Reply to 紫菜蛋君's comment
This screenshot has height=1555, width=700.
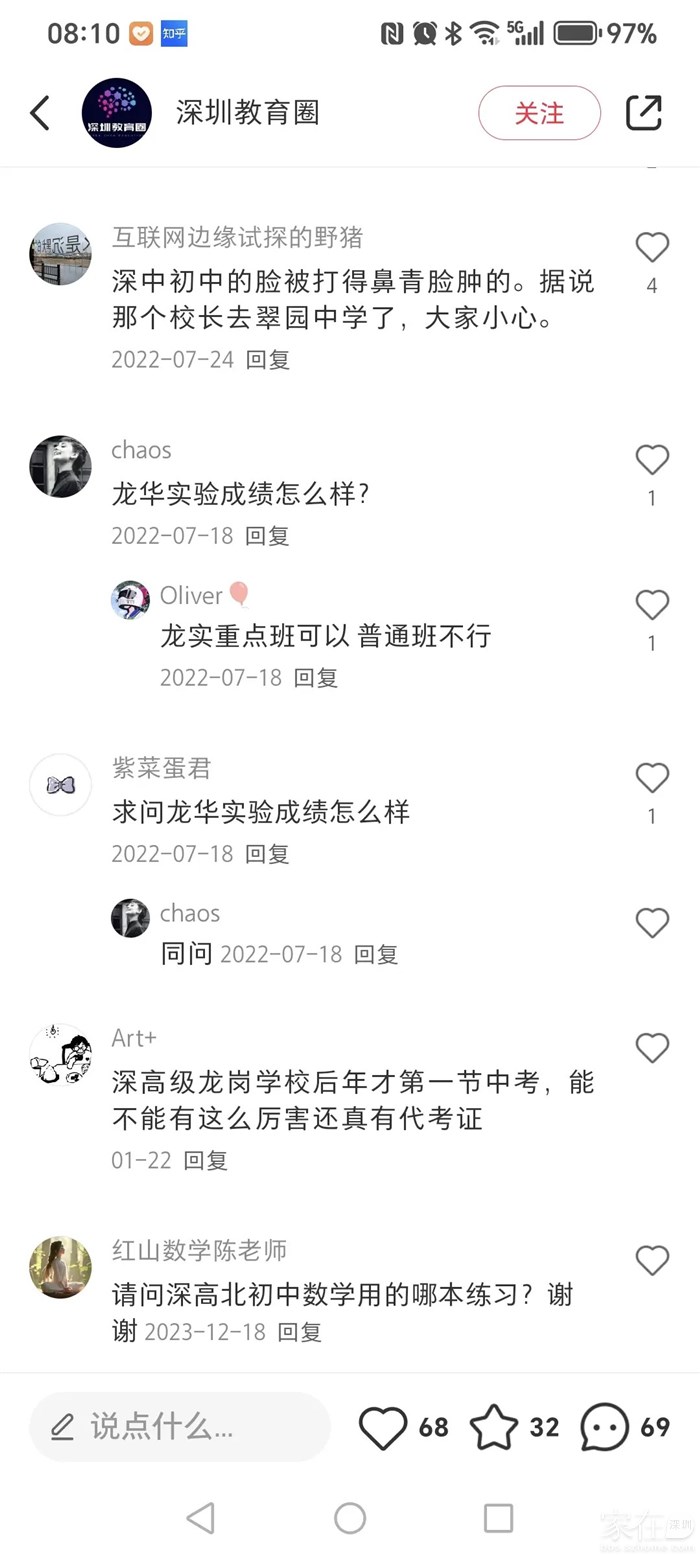click(x=268, y=854)
